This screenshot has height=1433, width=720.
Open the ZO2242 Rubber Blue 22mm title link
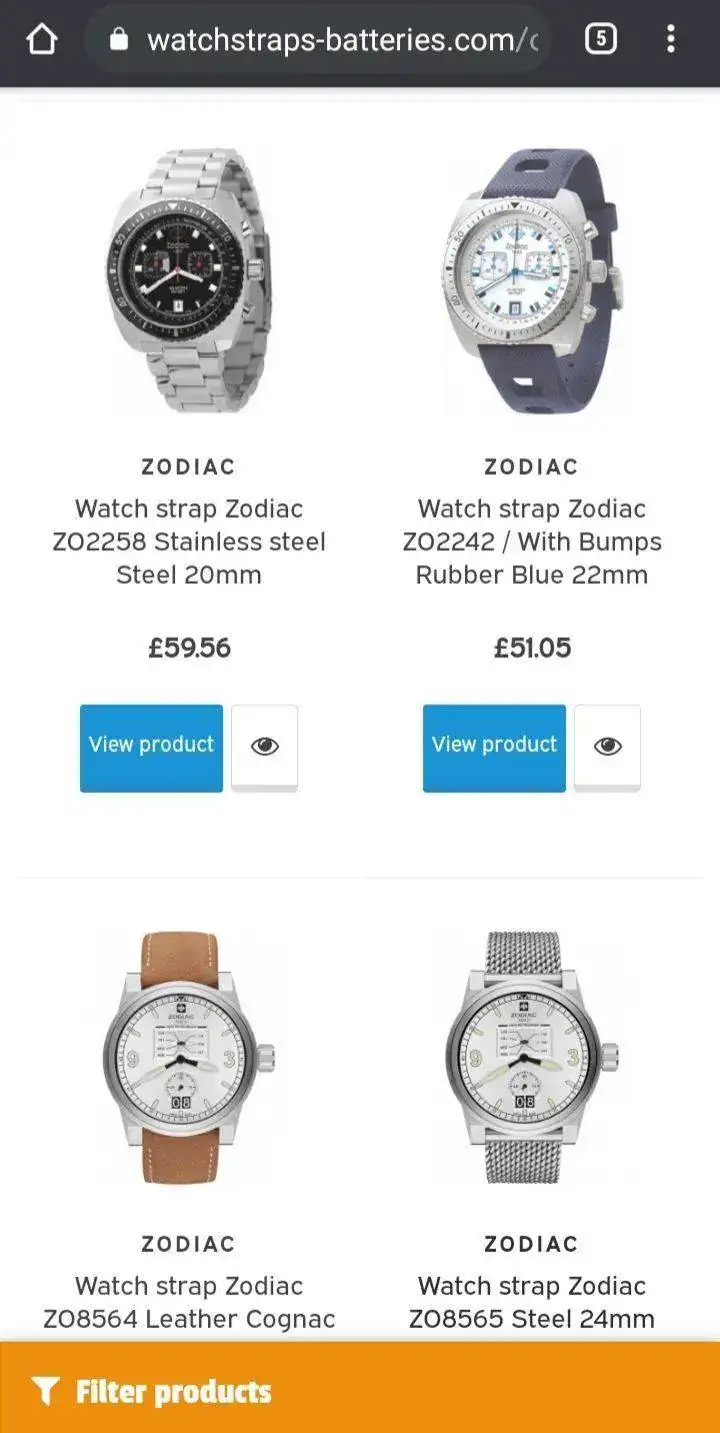[531, 541]
